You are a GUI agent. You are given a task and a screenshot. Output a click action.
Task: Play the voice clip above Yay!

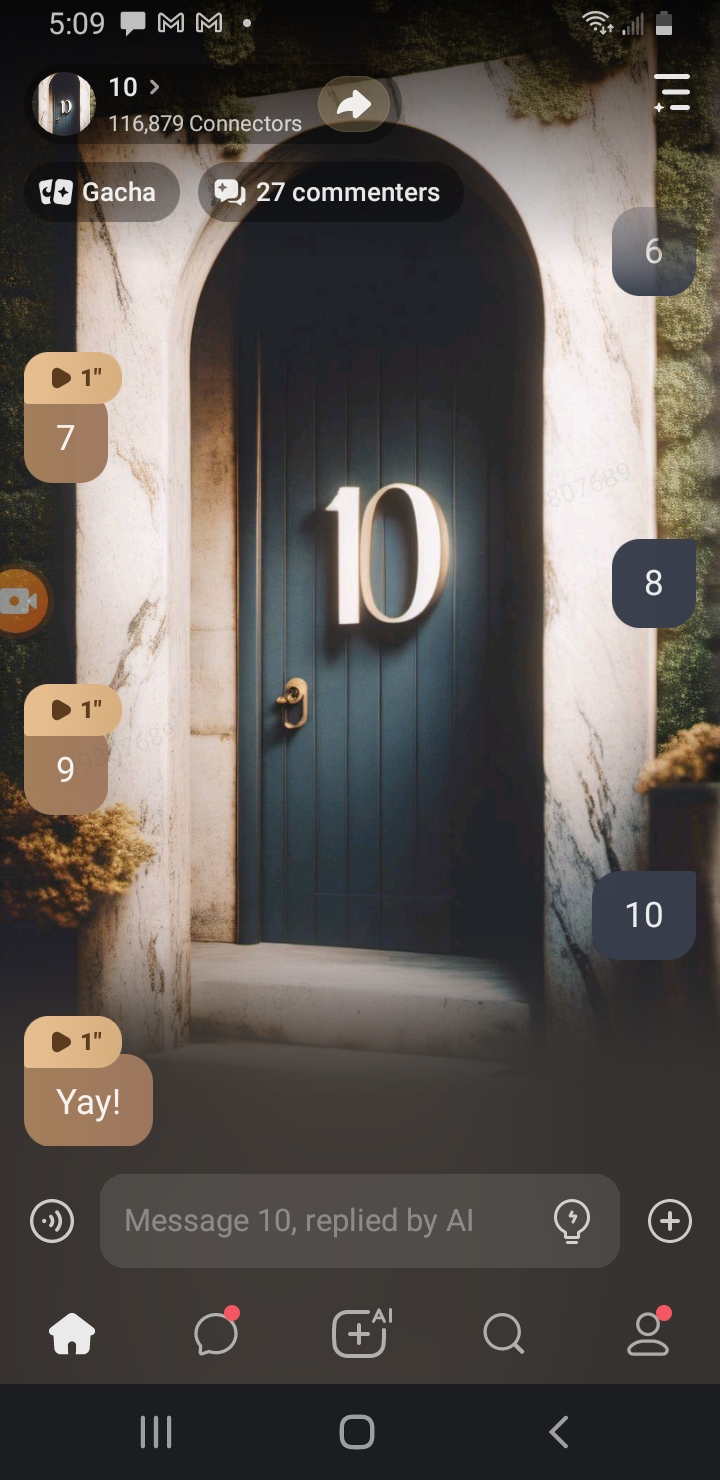pos(73,1042)
